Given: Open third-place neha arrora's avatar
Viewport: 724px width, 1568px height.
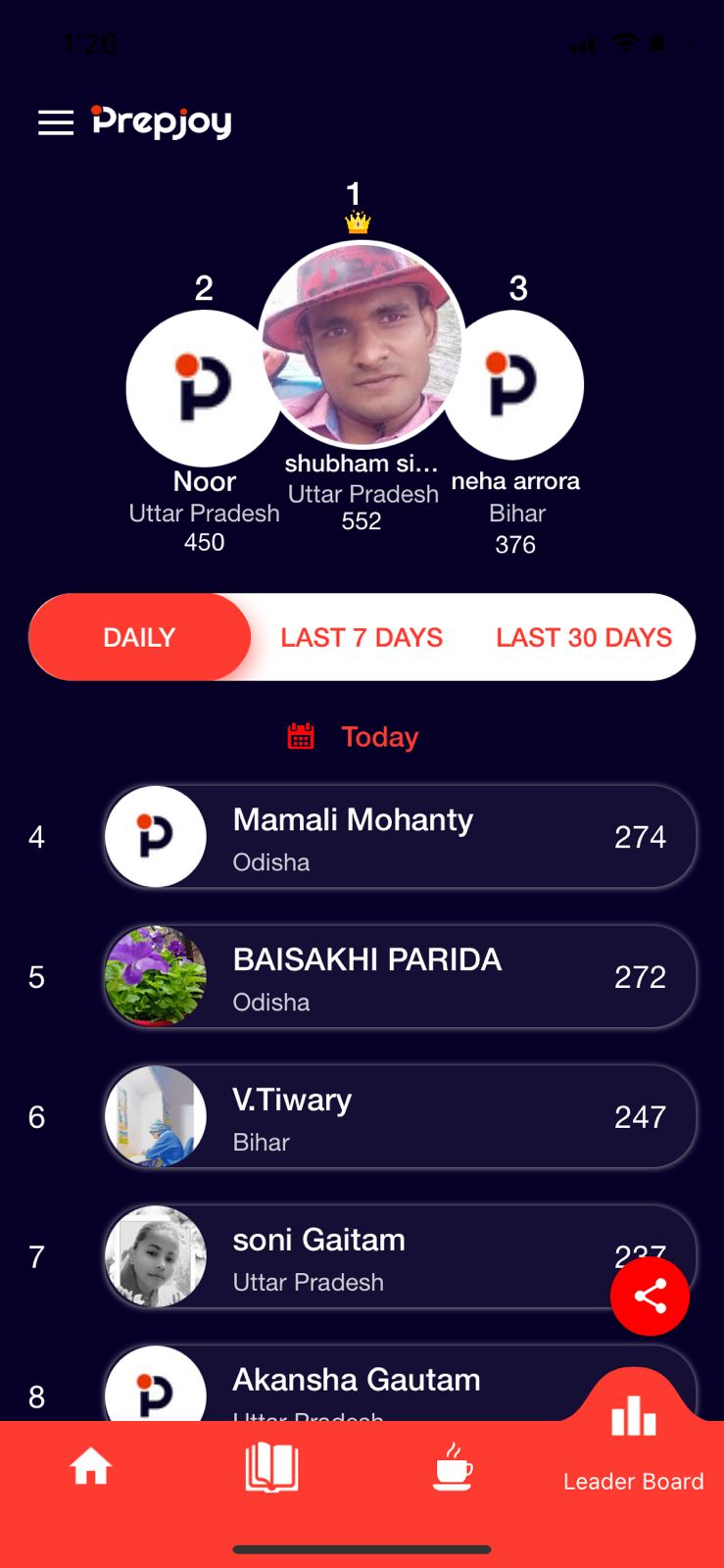Looking at the screenshot, I should (x=516, y=385).
